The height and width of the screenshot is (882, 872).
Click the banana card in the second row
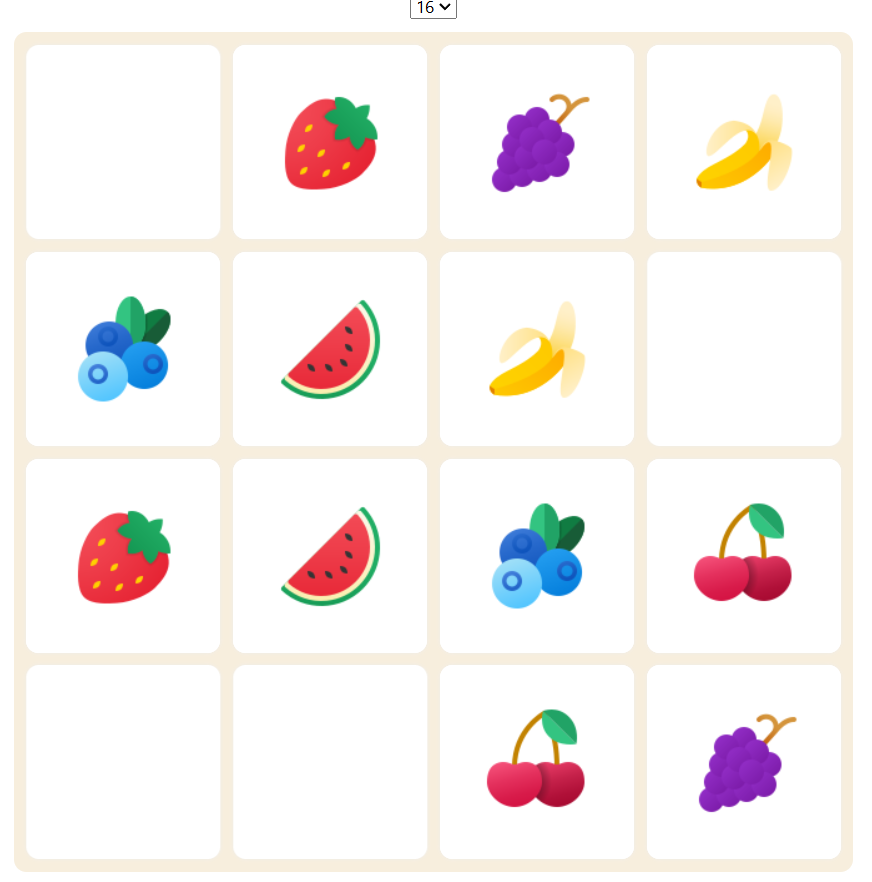tap(536, 348)
